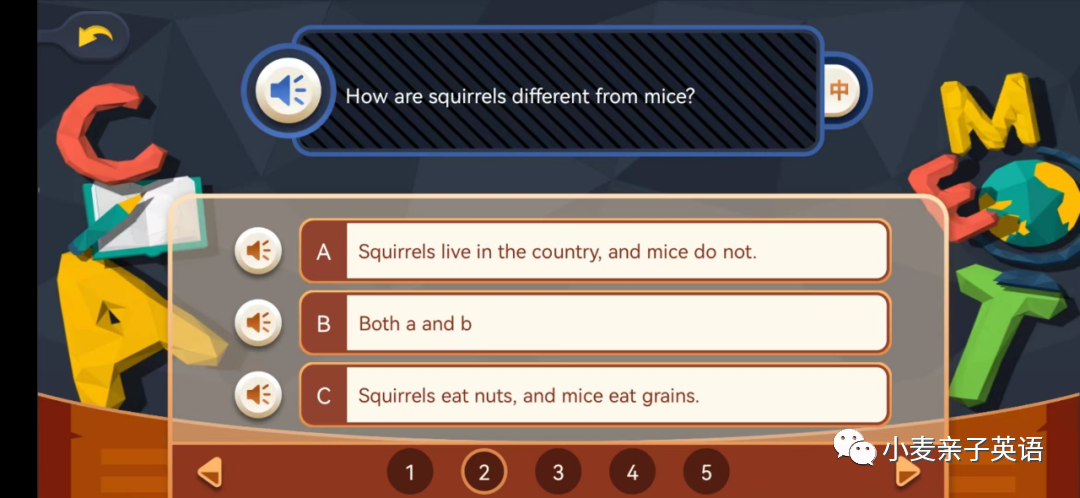Choose answer B, Both a and b
The width and height of the screenshot is (1080, 498).
(x=594, y=323)
